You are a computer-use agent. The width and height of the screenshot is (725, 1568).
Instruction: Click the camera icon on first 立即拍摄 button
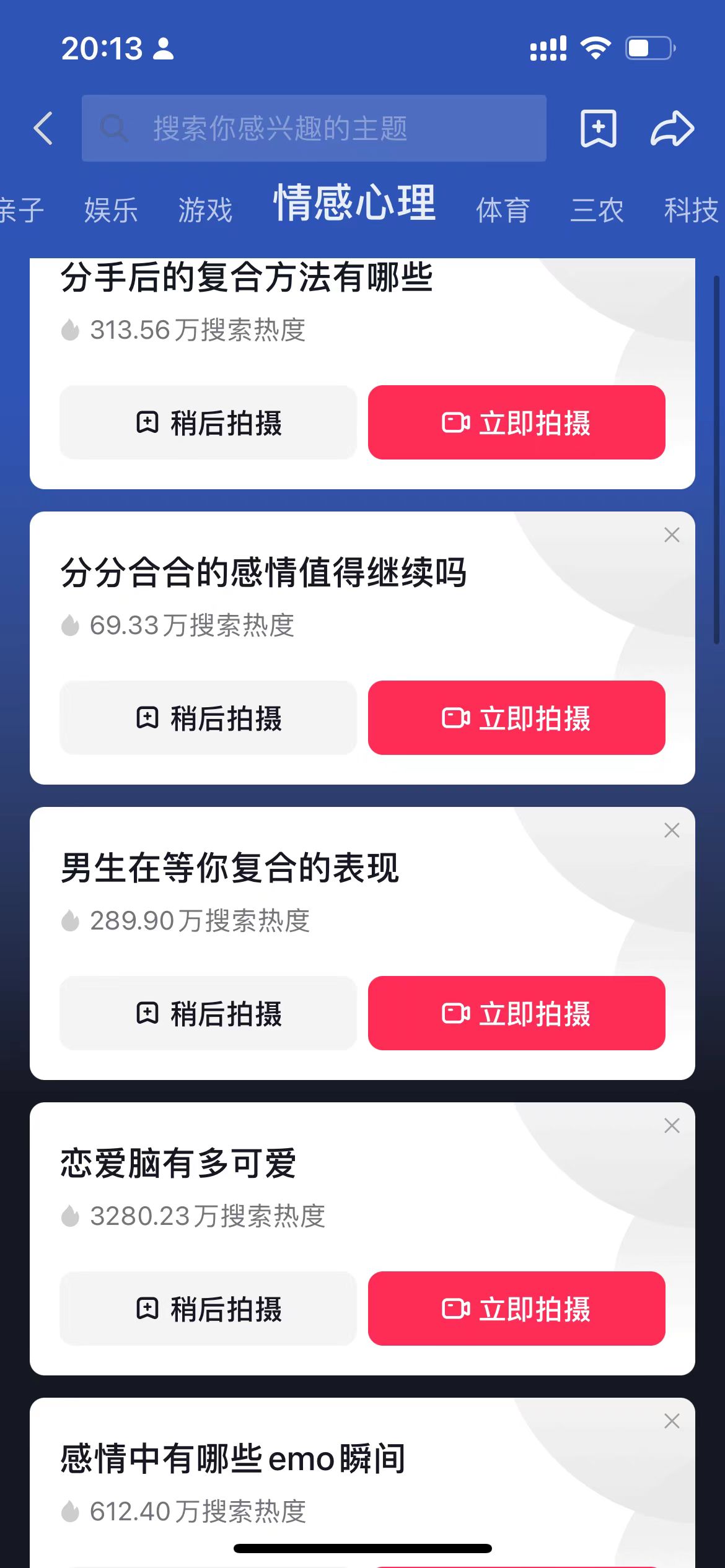pos(456,422)
